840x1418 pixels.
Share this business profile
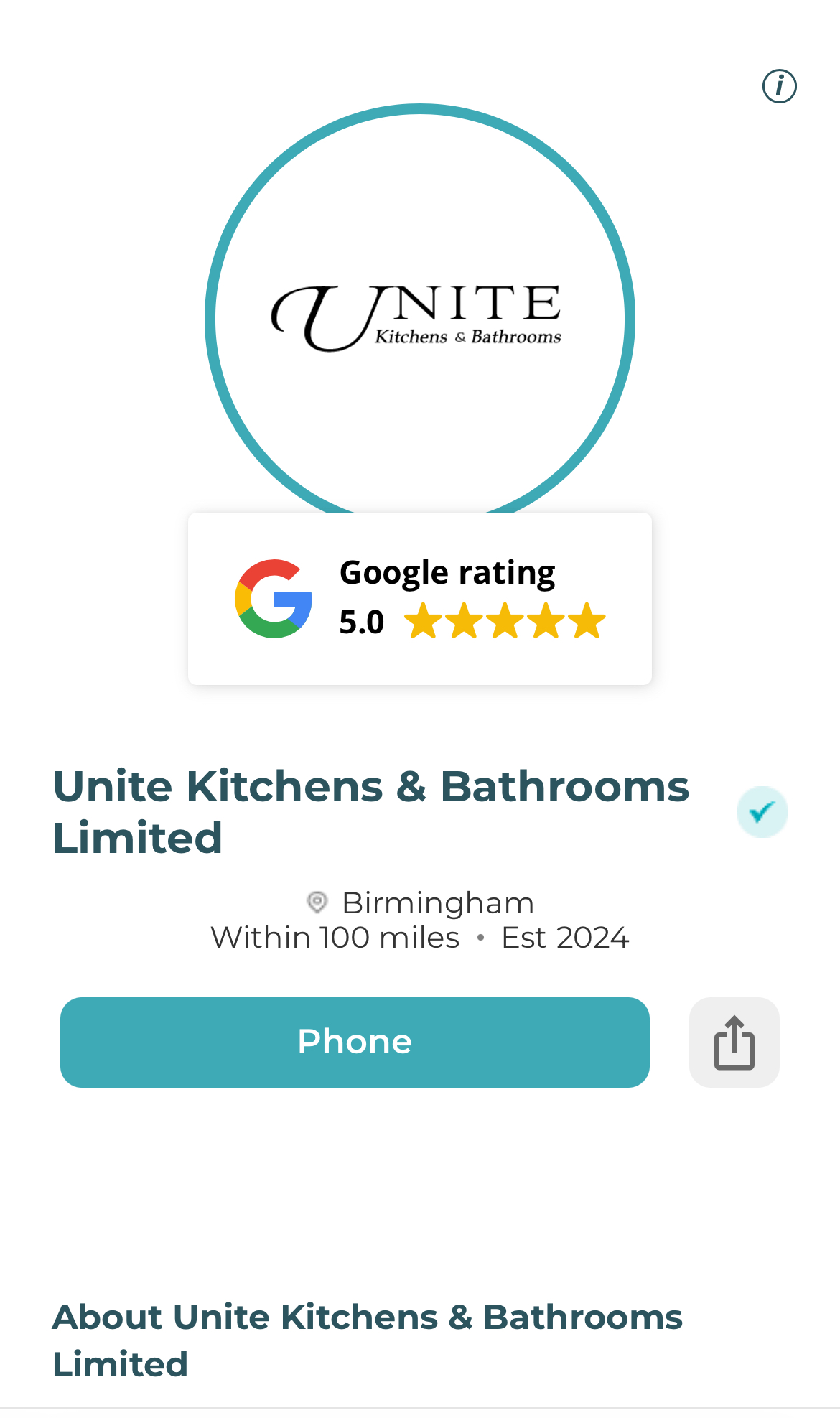click(734, 1042)
